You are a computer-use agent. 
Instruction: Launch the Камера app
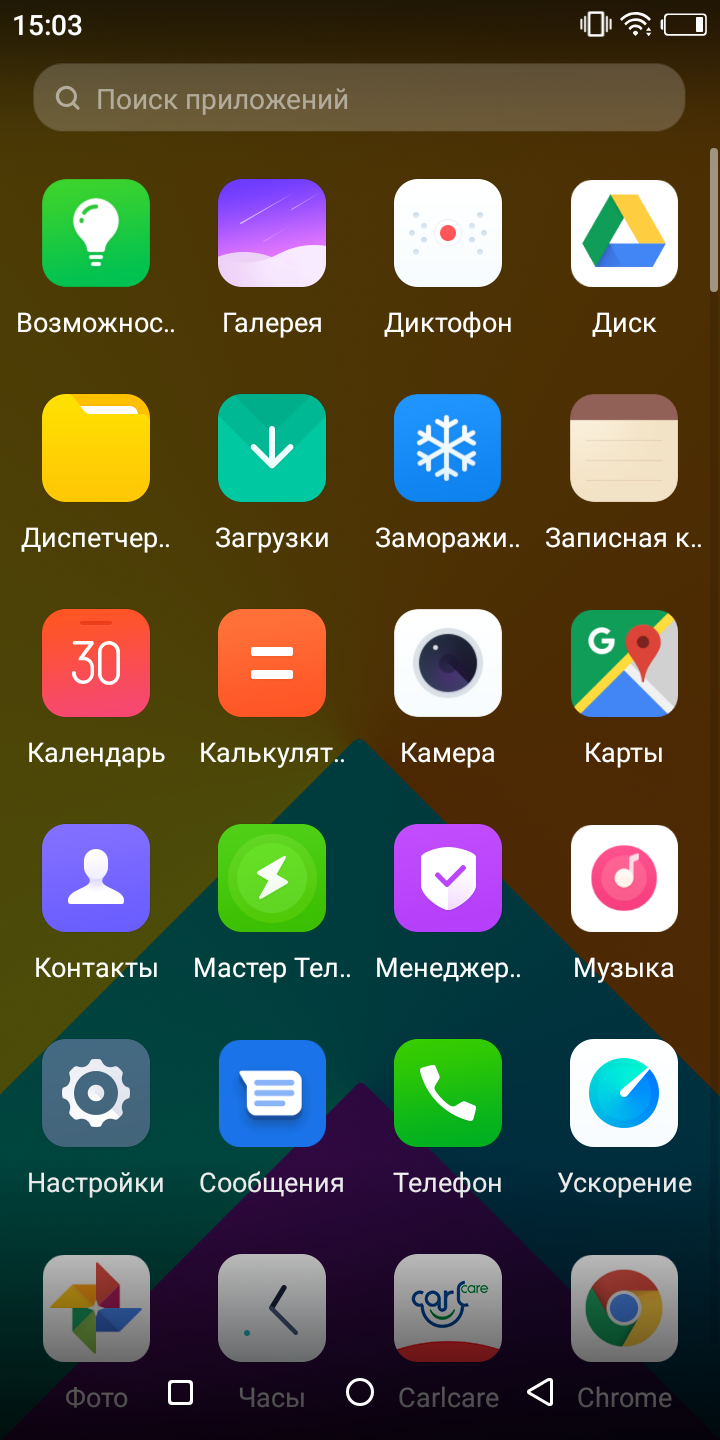tap(448, 663)
